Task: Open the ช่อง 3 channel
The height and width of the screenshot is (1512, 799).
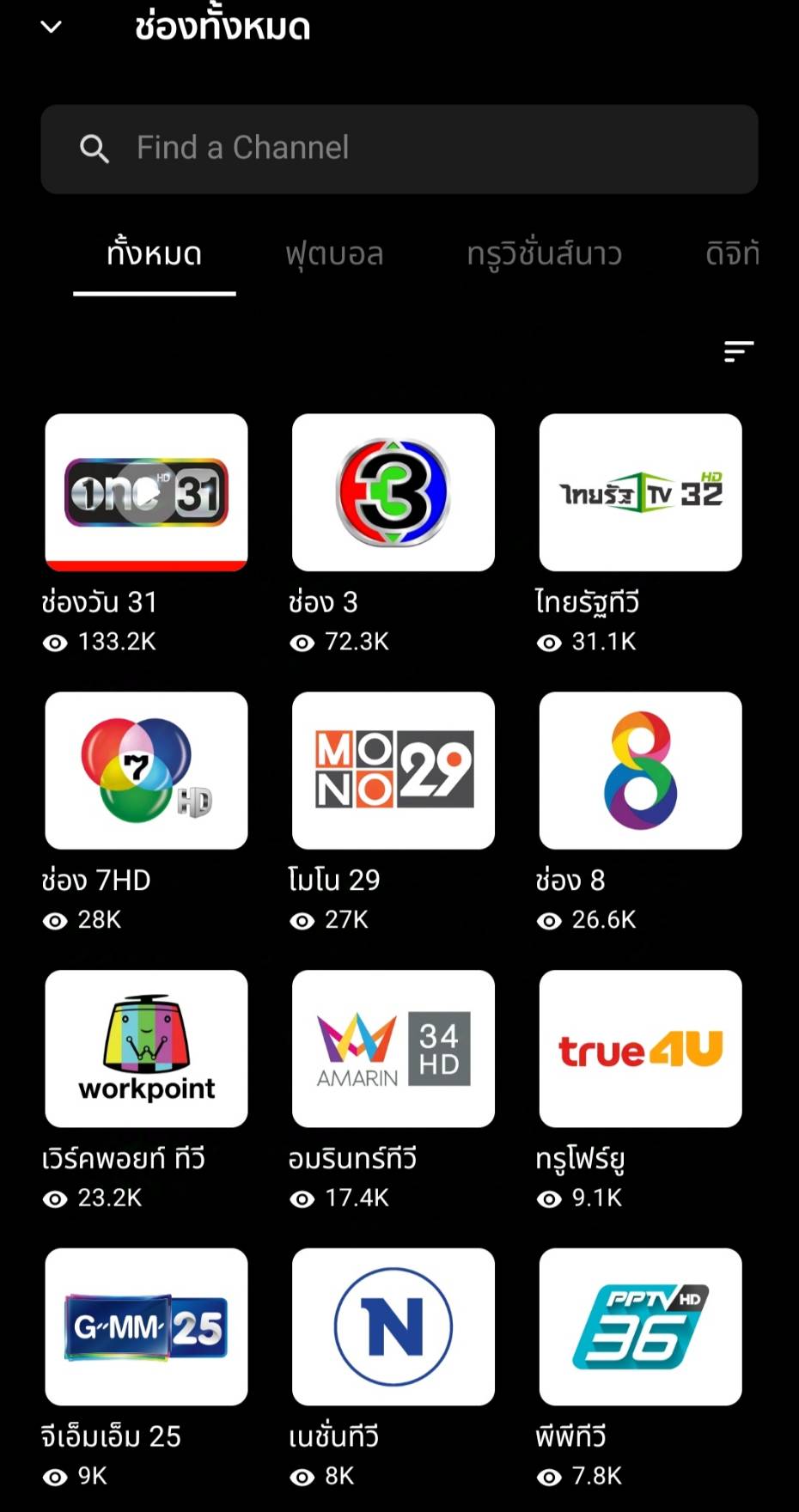Action: pyautogui.click(x=393, y=492)
